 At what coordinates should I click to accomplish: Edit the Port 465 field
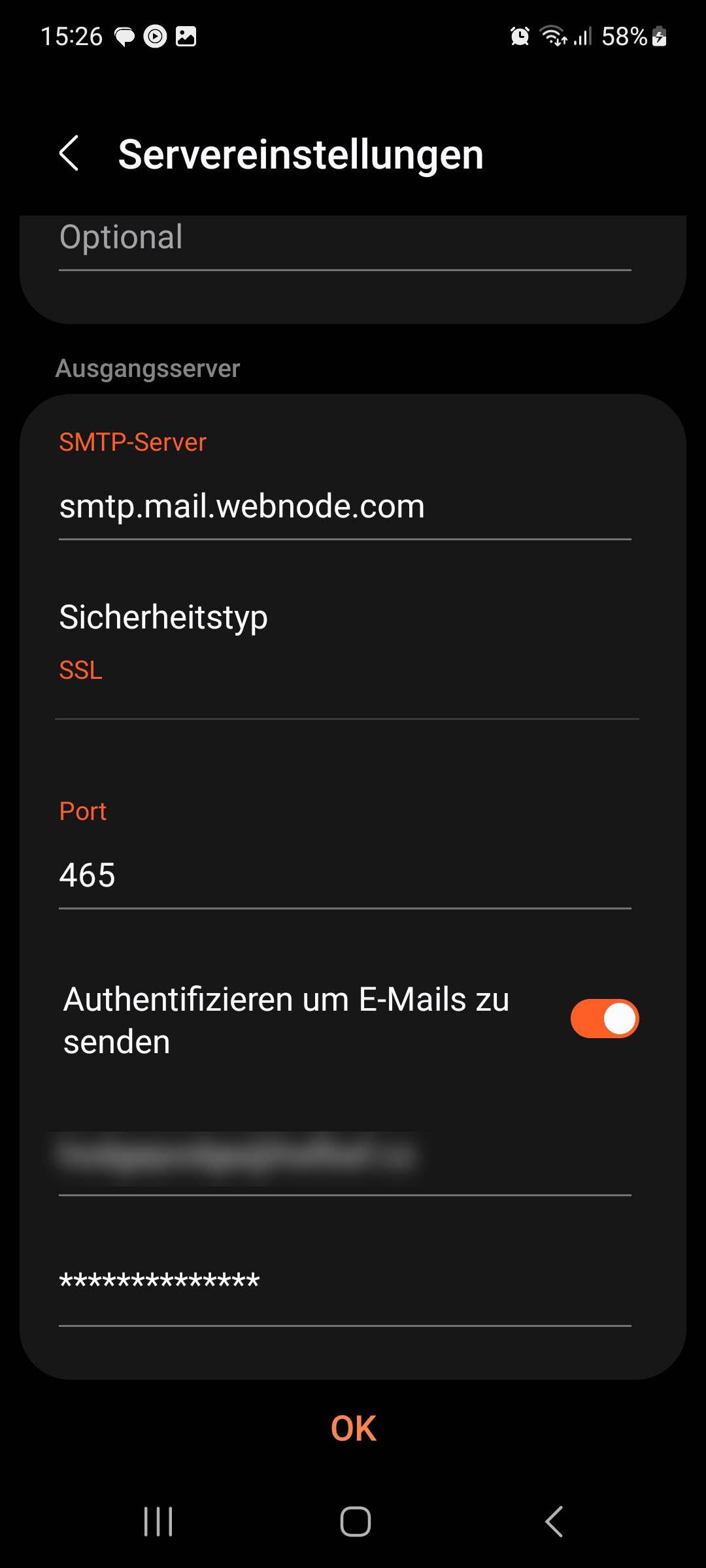coord(345,875)
